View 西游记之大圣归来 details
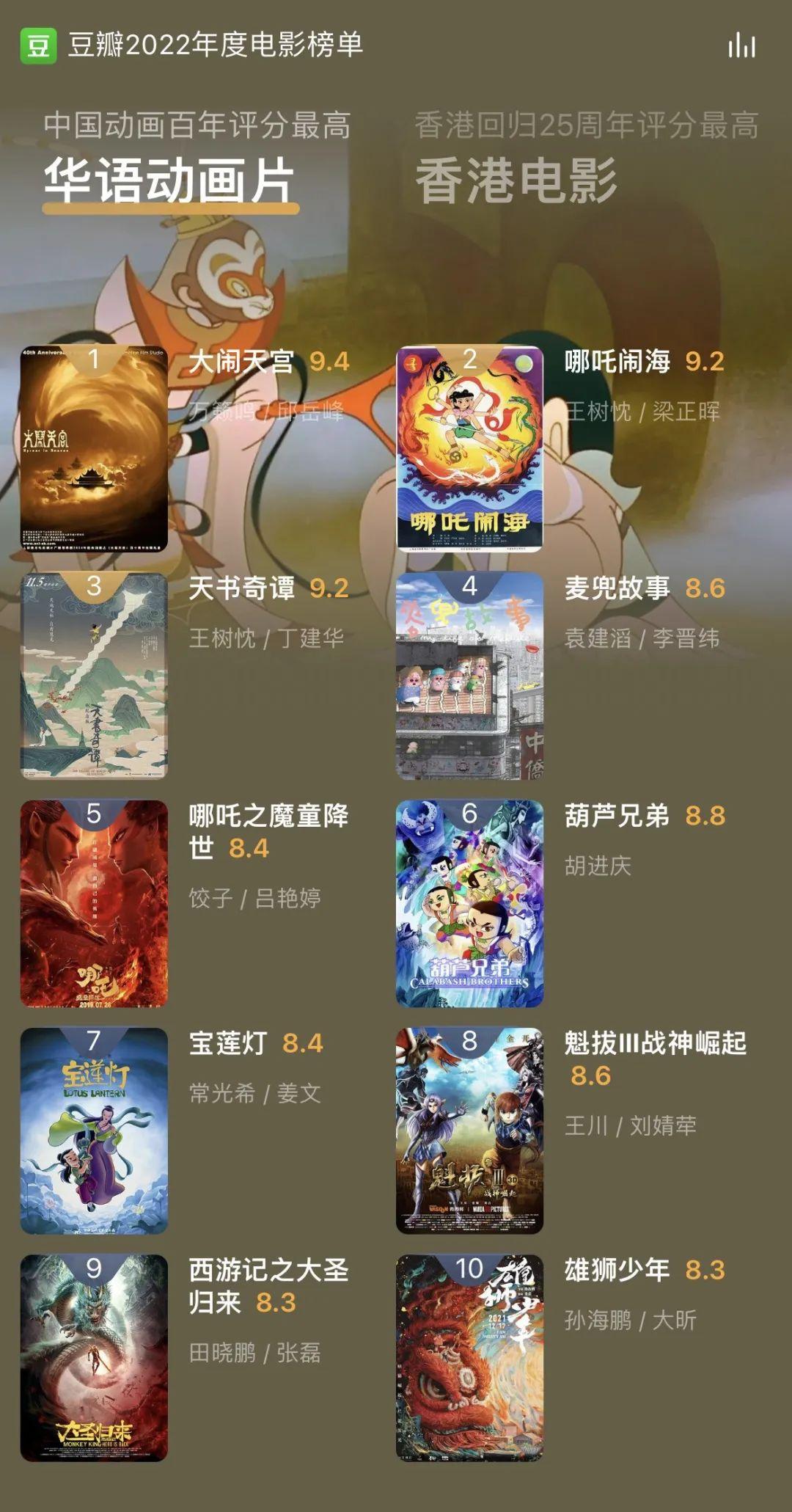 (94, 1358)
